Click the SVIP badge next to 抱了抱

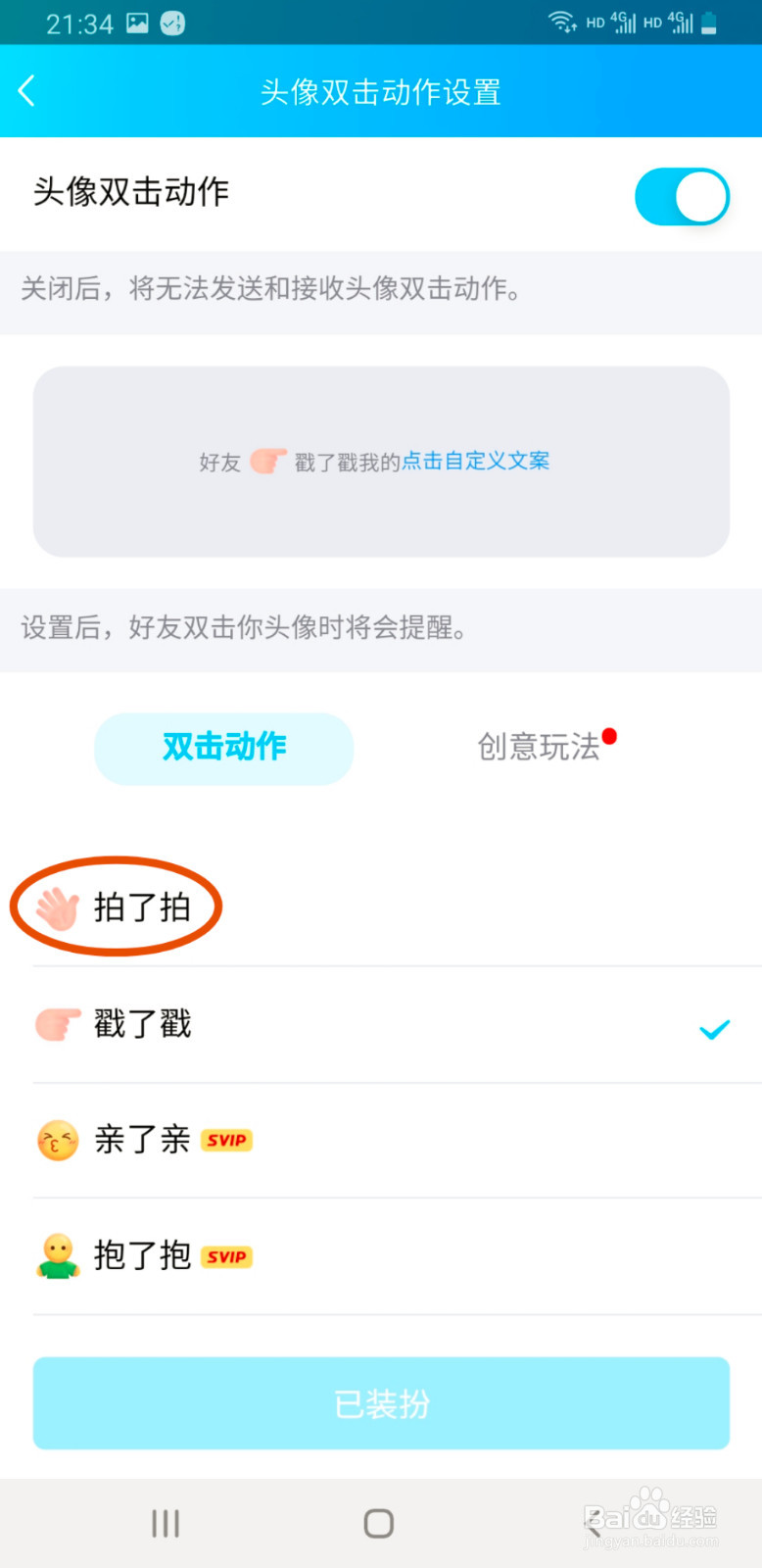[226, 1255]
